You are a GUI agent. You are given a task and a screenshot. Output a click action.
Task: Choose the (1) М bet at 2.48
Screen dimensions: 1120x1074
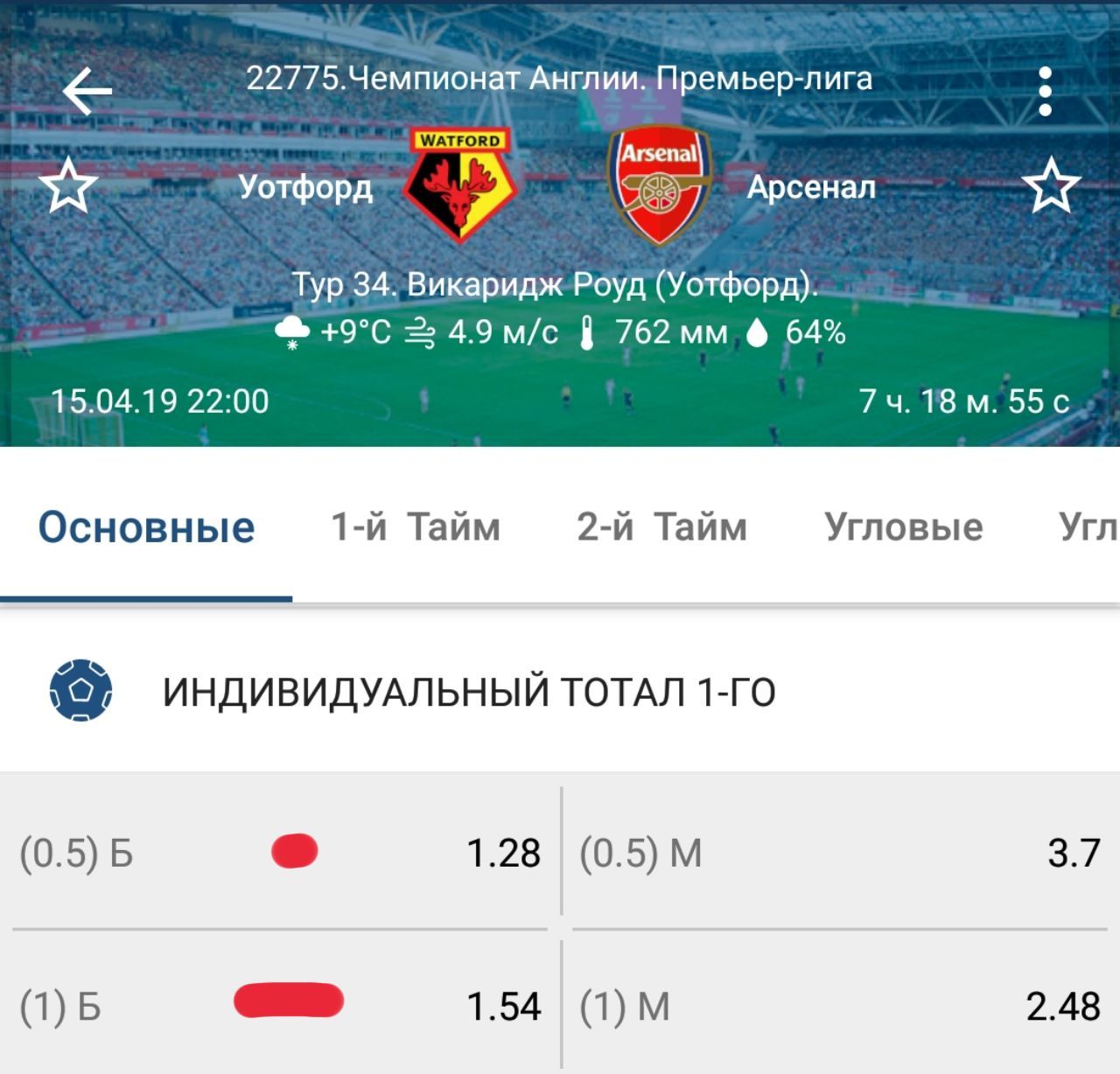838,1006
